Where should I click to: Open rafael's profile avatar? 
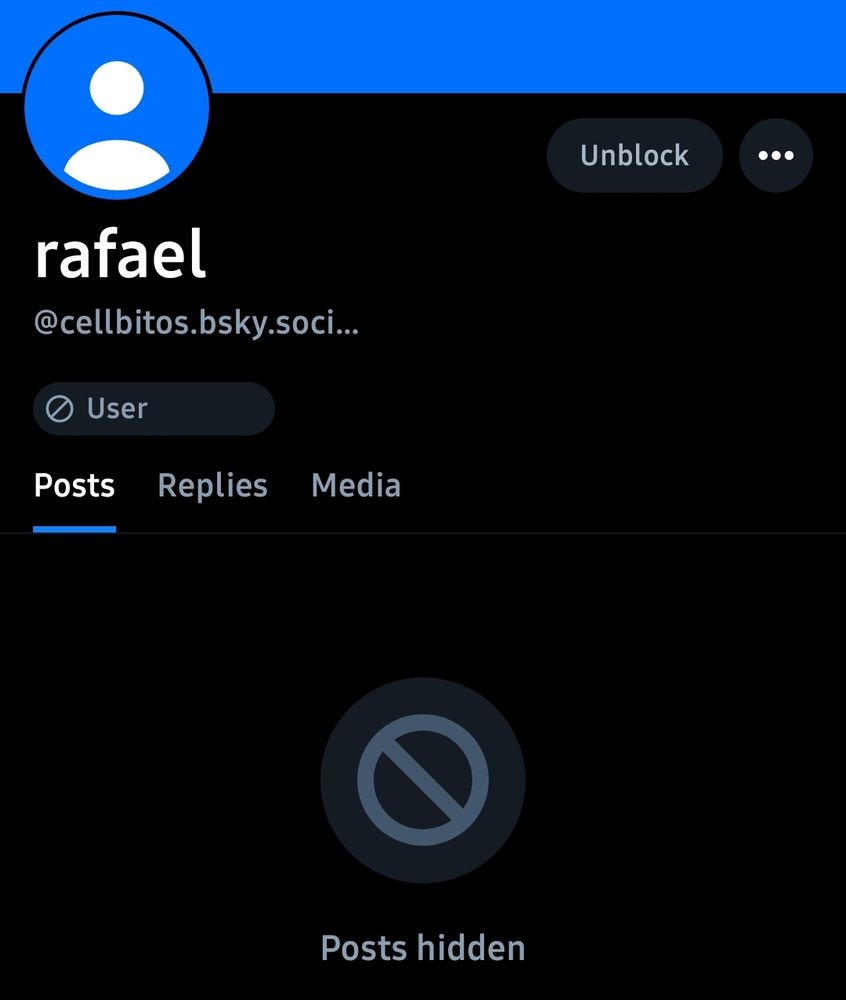click(117, 107)
